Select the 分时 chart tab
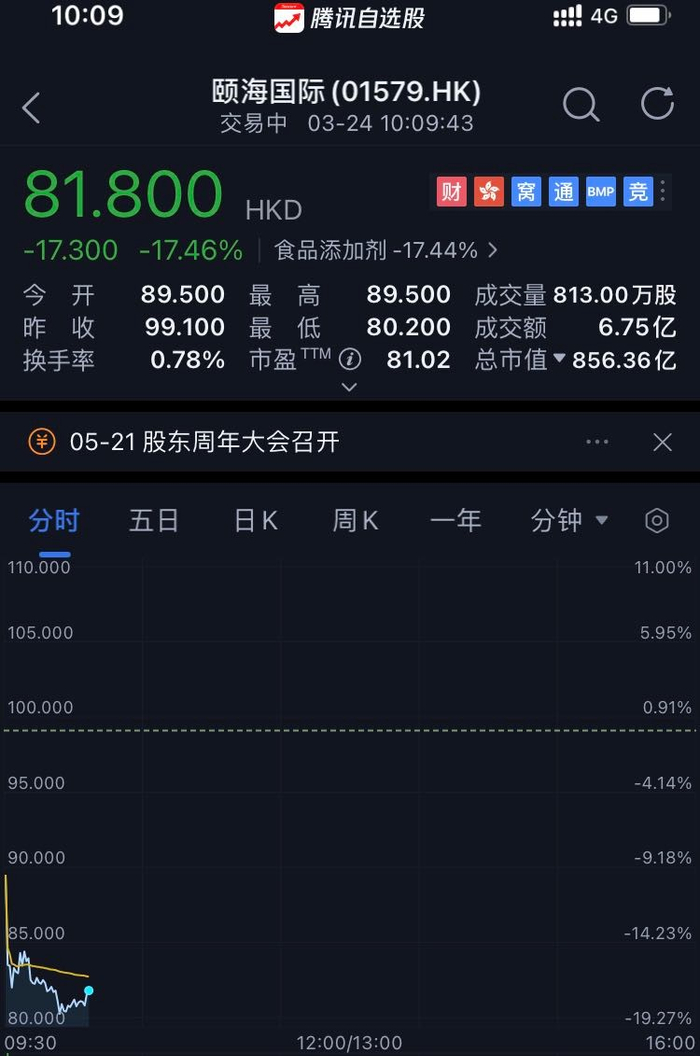This screenshot has height=1056, width=700. point(54,521)
